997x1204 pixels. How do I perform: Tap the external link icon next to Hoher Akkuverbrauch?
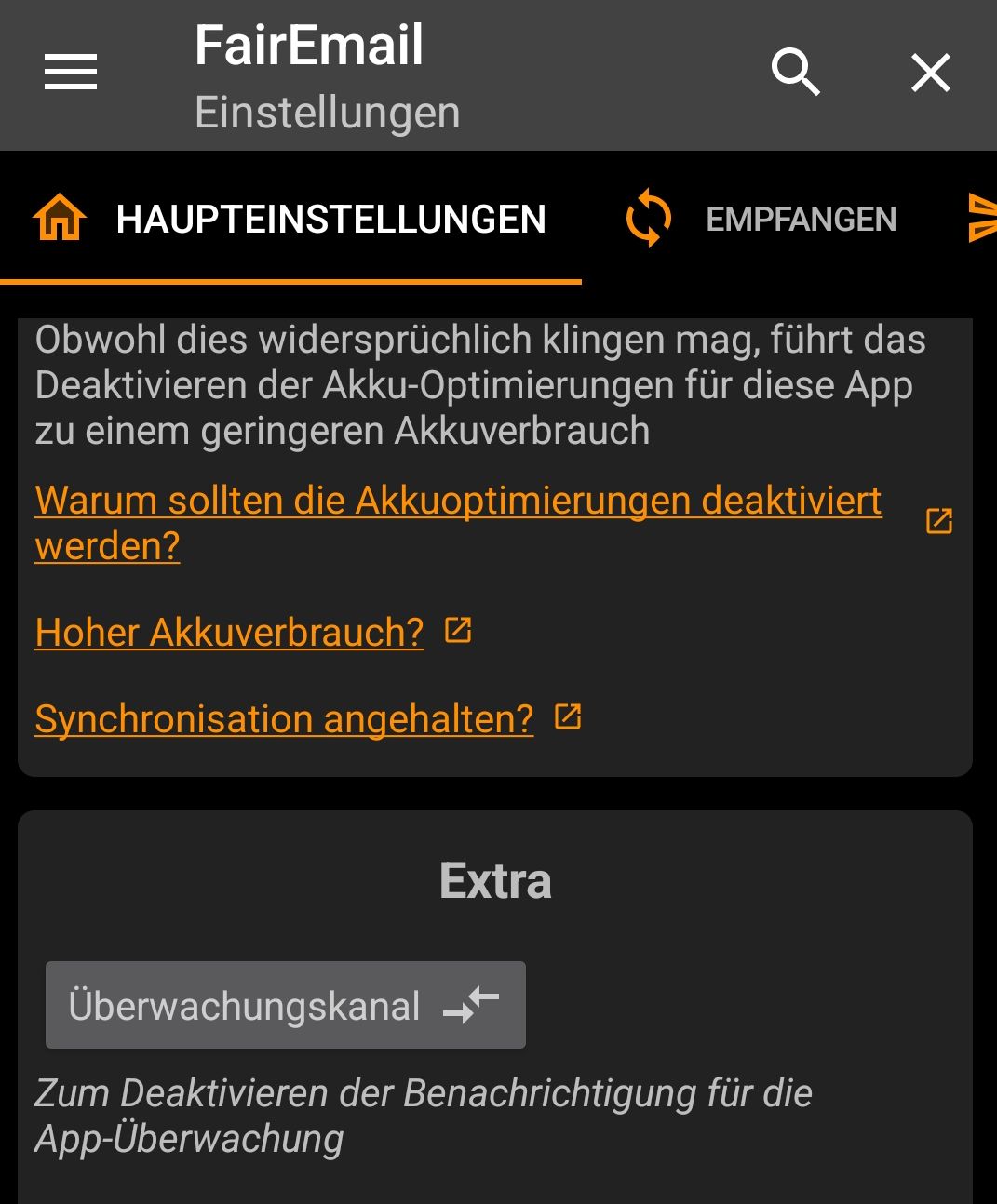pyautogui.click(x=458, y=630)
